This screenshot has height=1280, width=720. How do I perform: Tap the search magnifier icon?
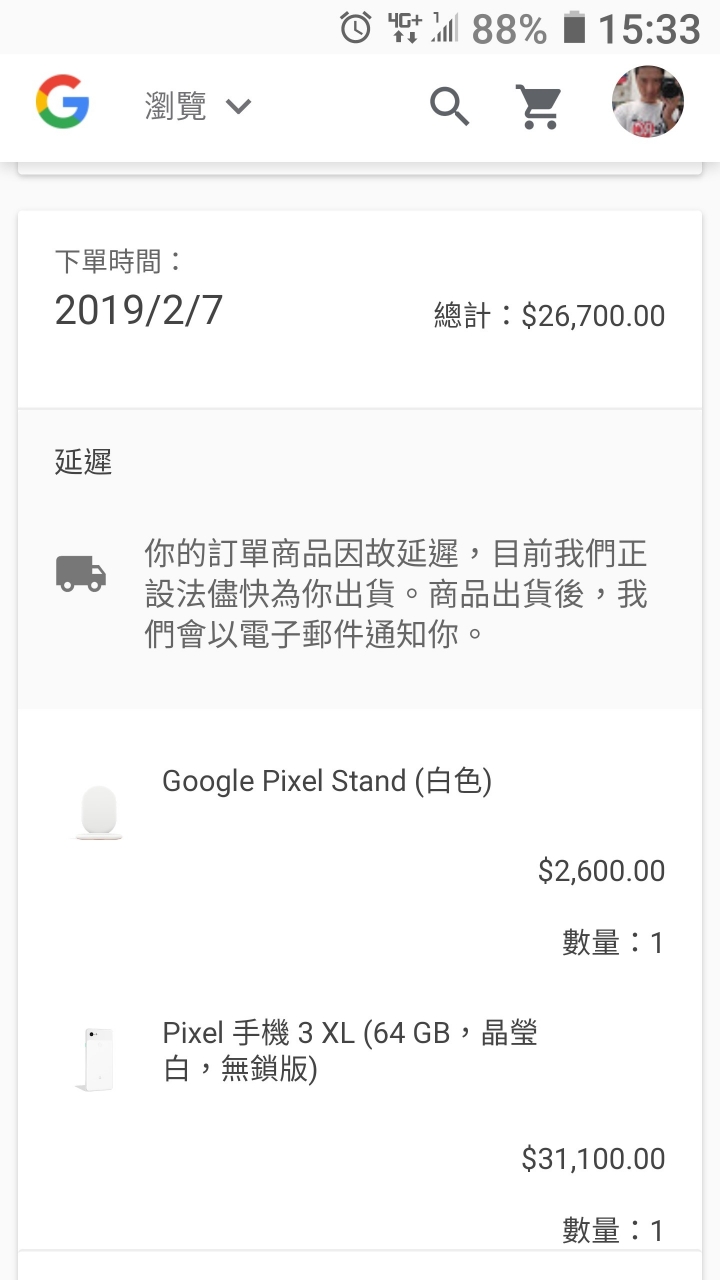coord(450,105)
